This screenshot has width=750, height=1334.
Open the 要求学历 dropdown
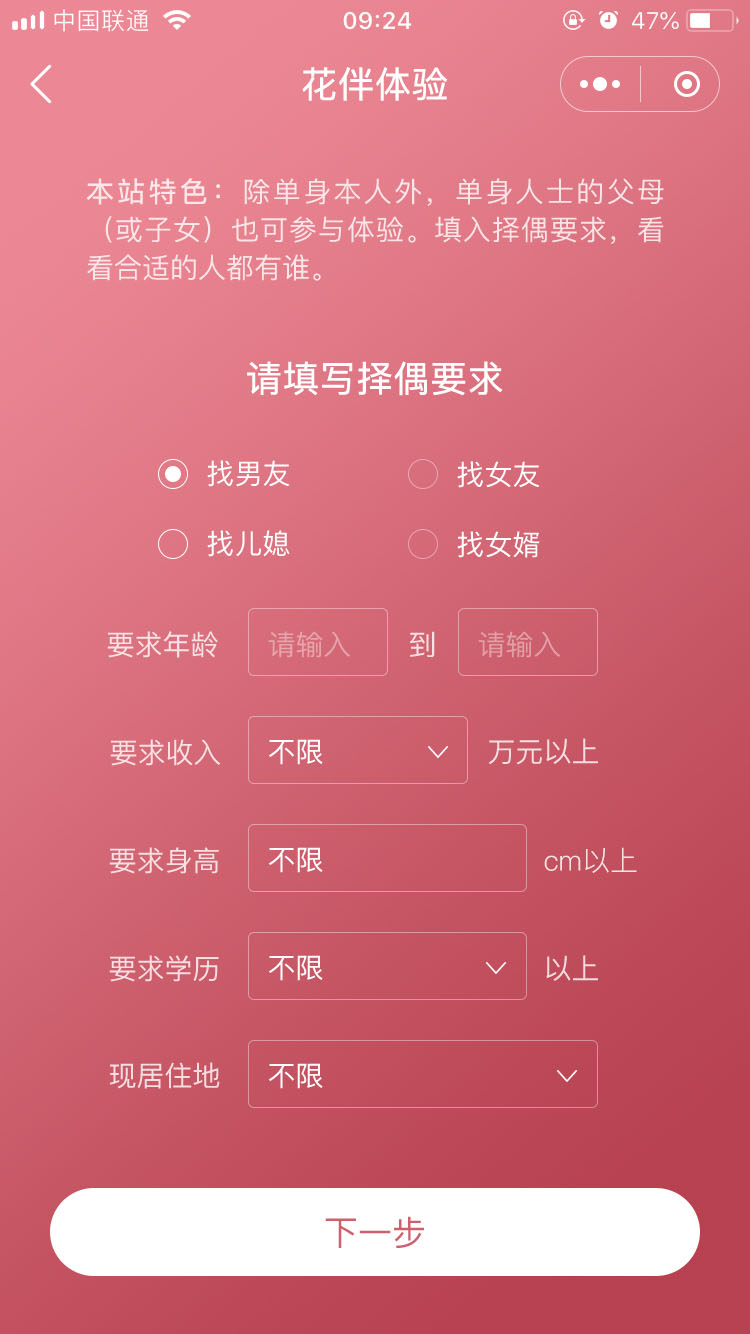point(387,966)
